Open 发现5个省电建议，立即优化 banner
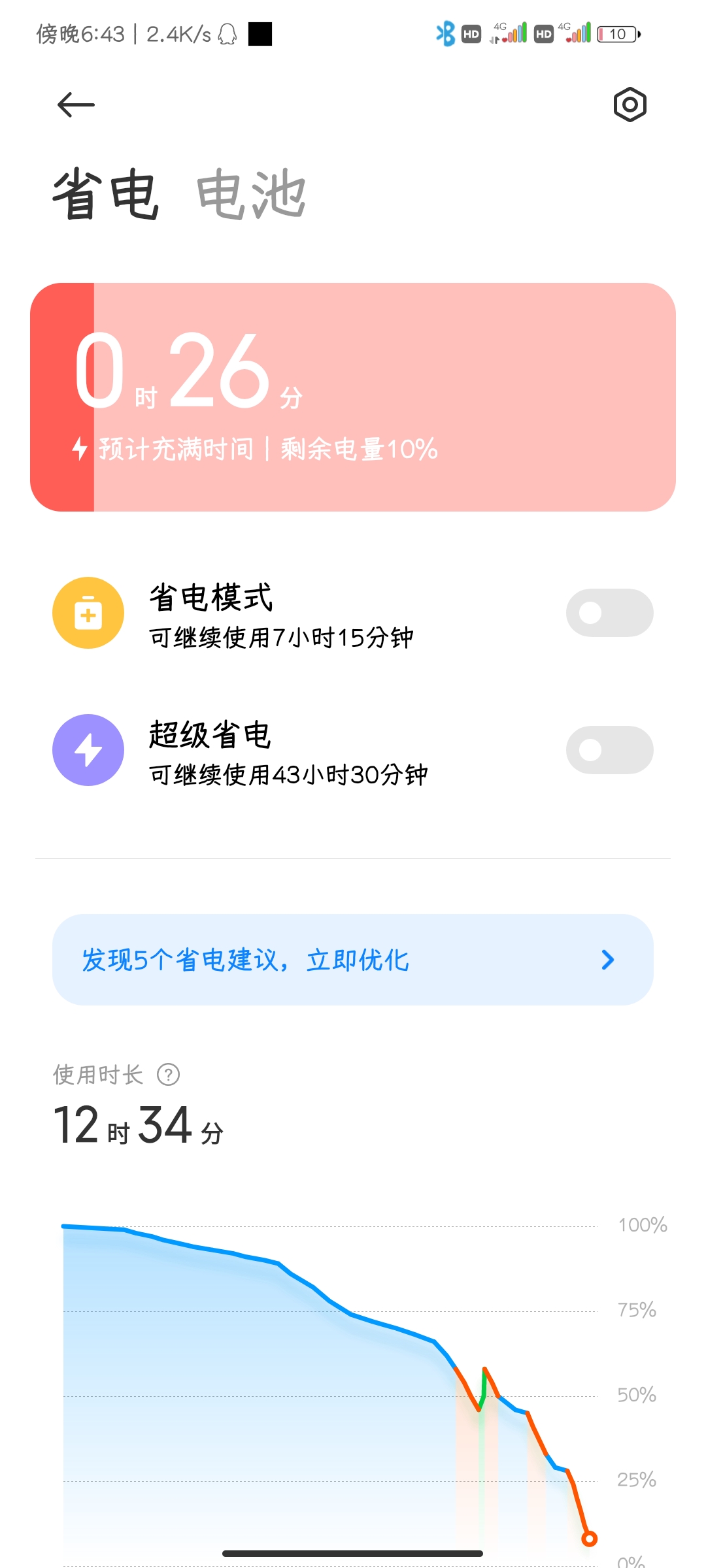706x1568 pixels. coord(353,960)
